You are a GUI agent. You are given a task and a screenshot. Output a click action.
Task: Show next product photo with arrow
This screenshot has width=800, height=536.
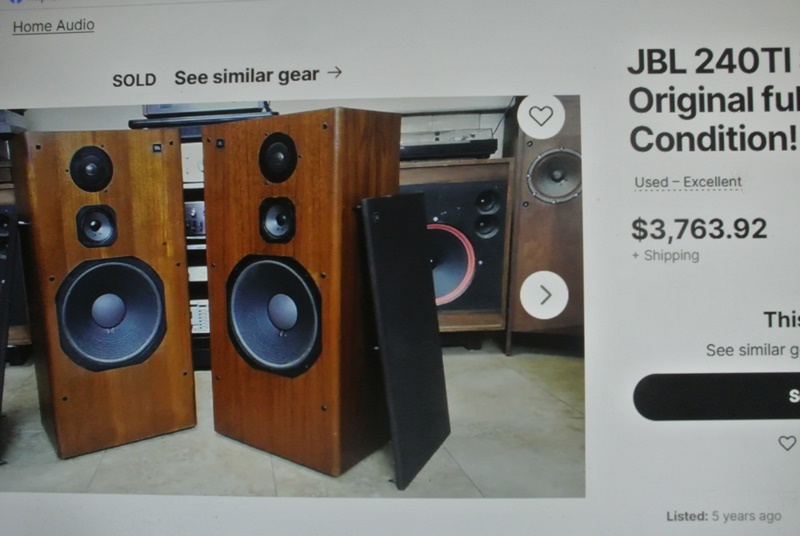(x=544, y=295)
